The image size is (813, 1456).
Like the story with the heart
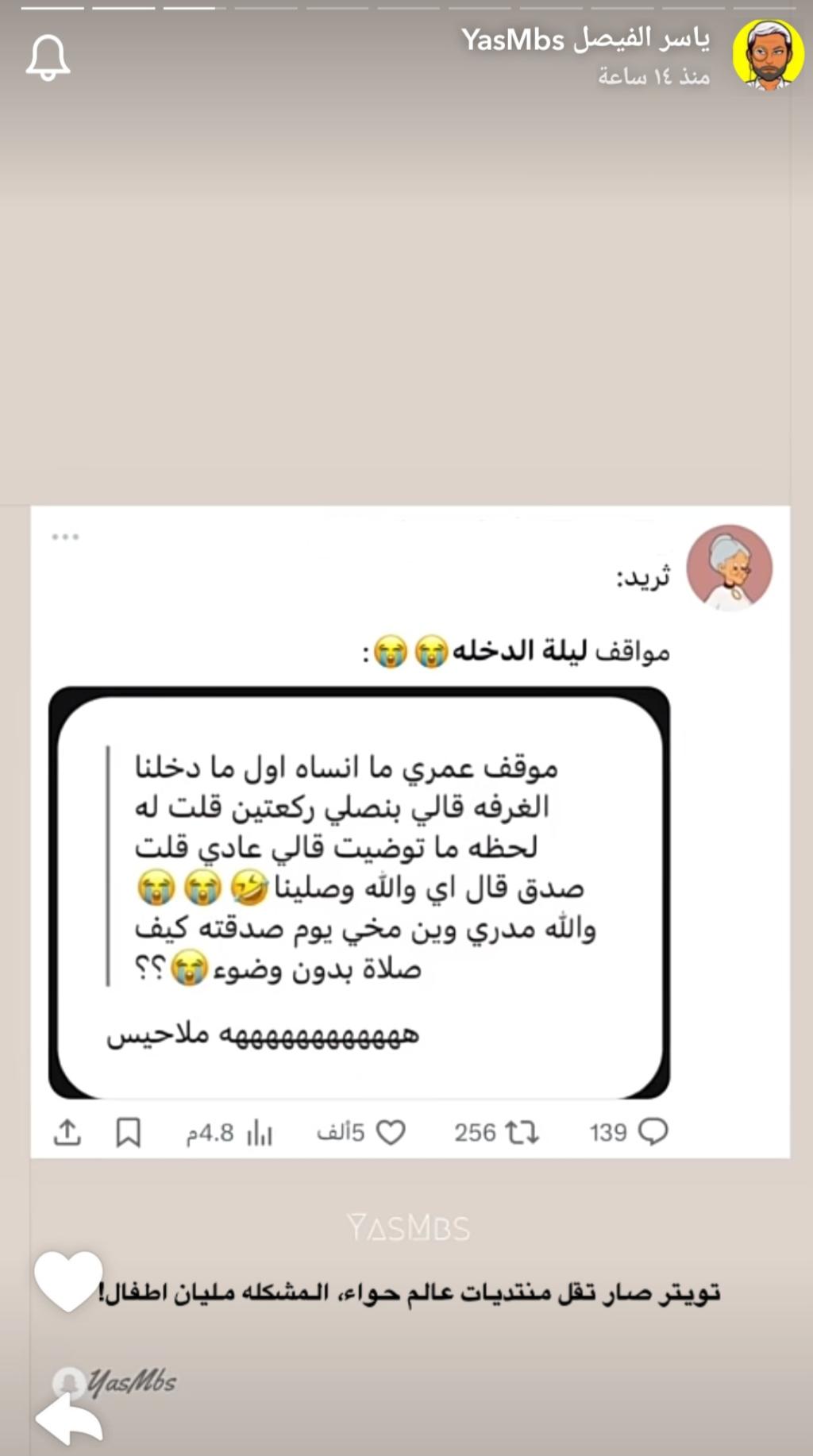pos(68,1279)
